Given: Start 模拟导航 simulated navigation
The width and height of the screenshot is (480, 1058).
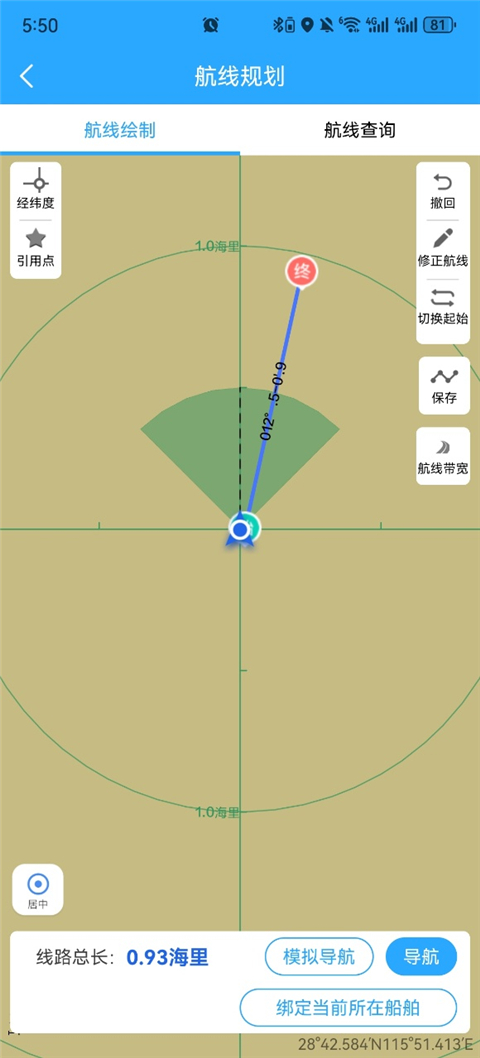Looking at the screenshot, I should [x=319, y=957].
